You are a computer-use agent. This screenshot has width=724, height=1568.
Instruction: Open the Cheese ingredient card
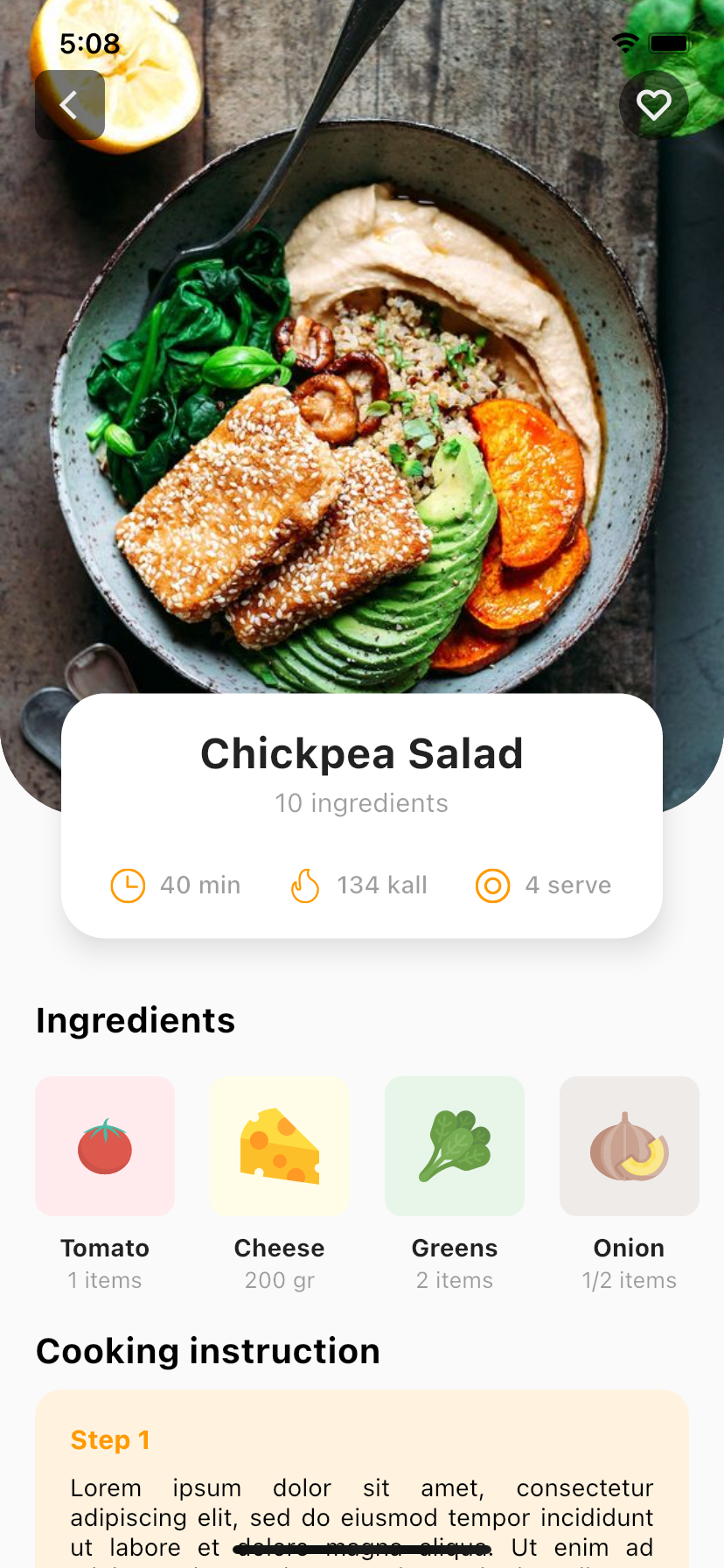280,1146
